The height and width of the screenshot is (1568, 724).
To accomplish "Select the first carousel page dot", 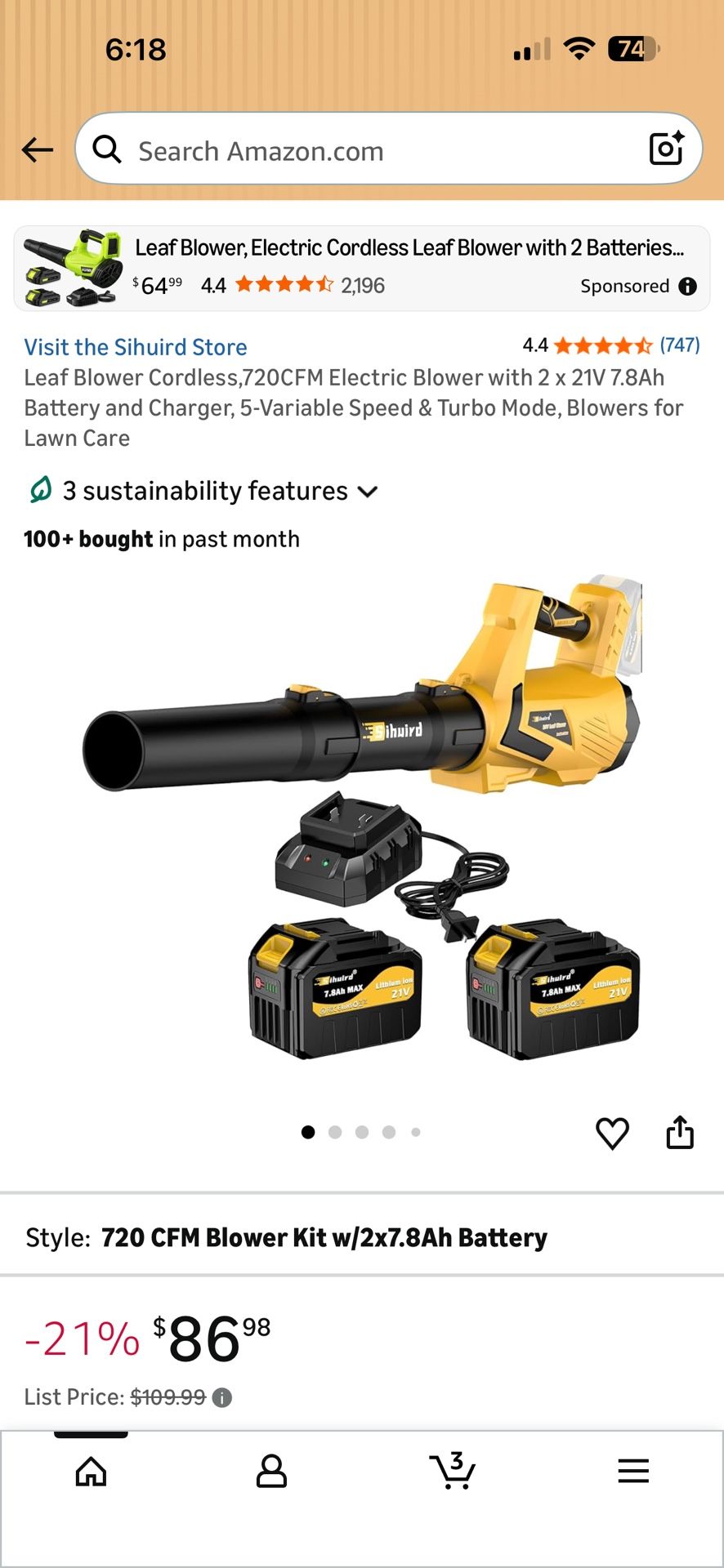I will point(308,1132).
